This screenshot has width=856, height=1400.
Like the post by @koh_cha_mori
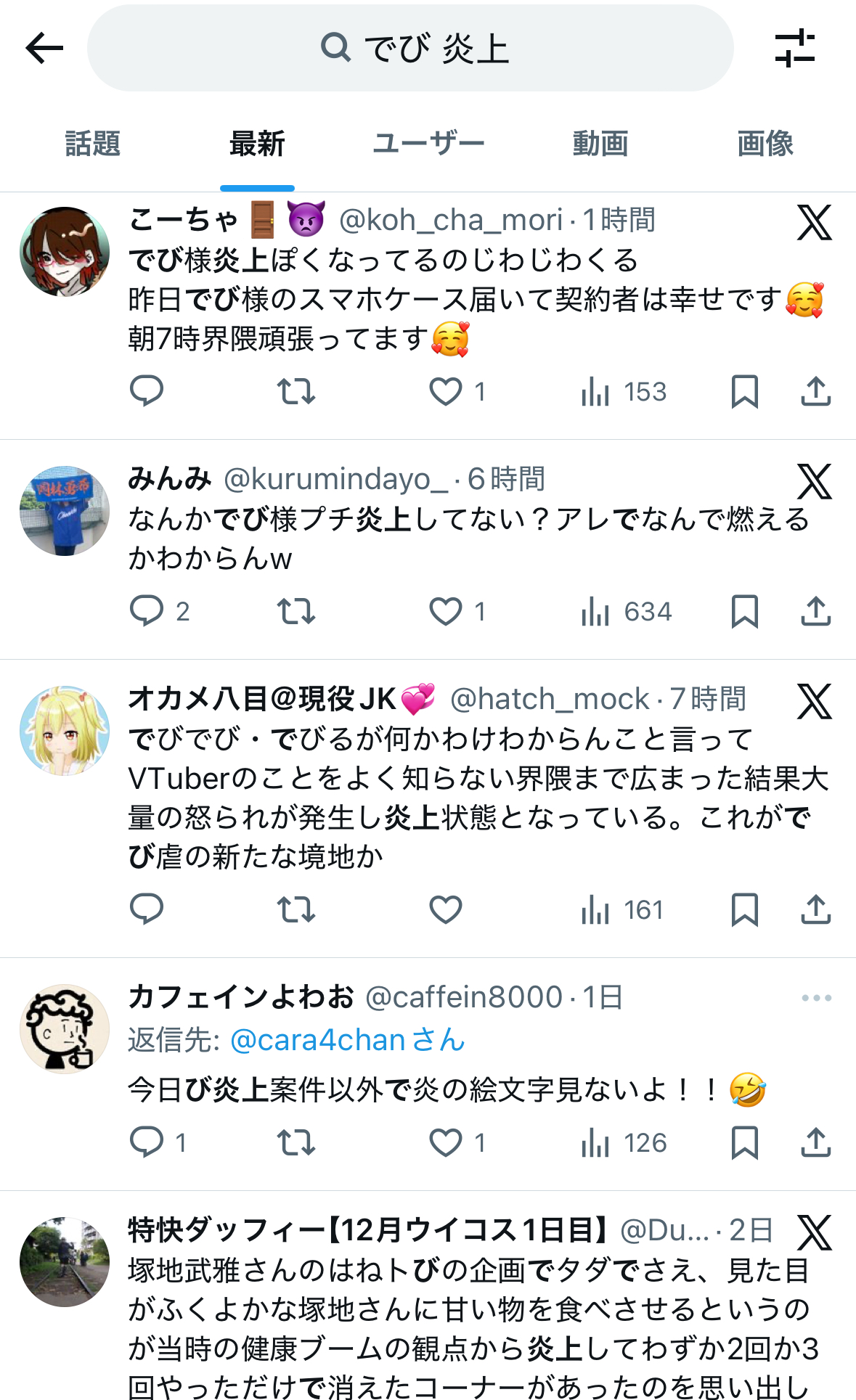coord(445,392)
